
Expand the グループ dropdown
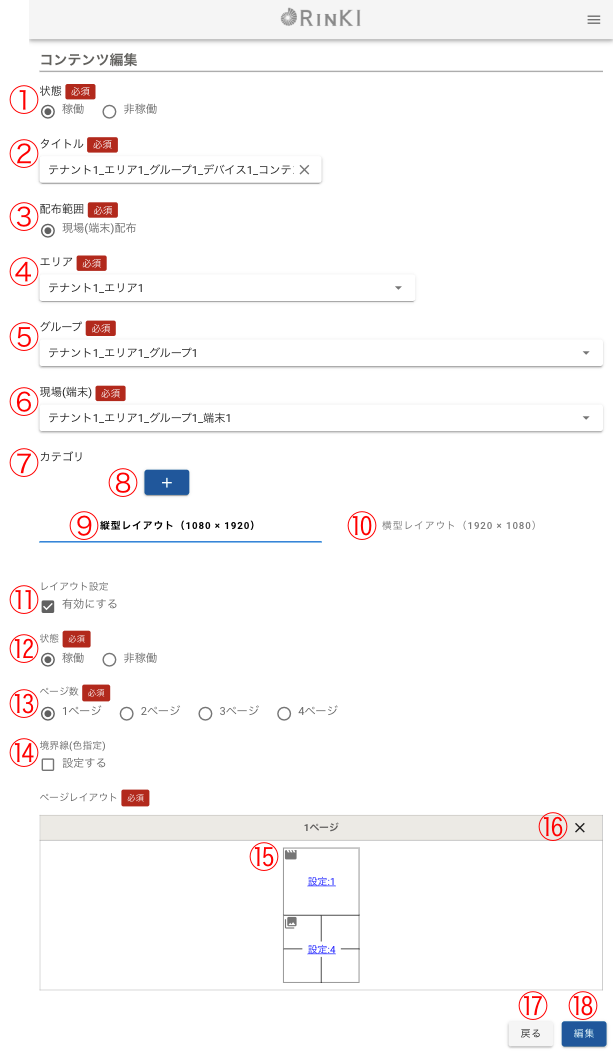[x=585, y=353]
